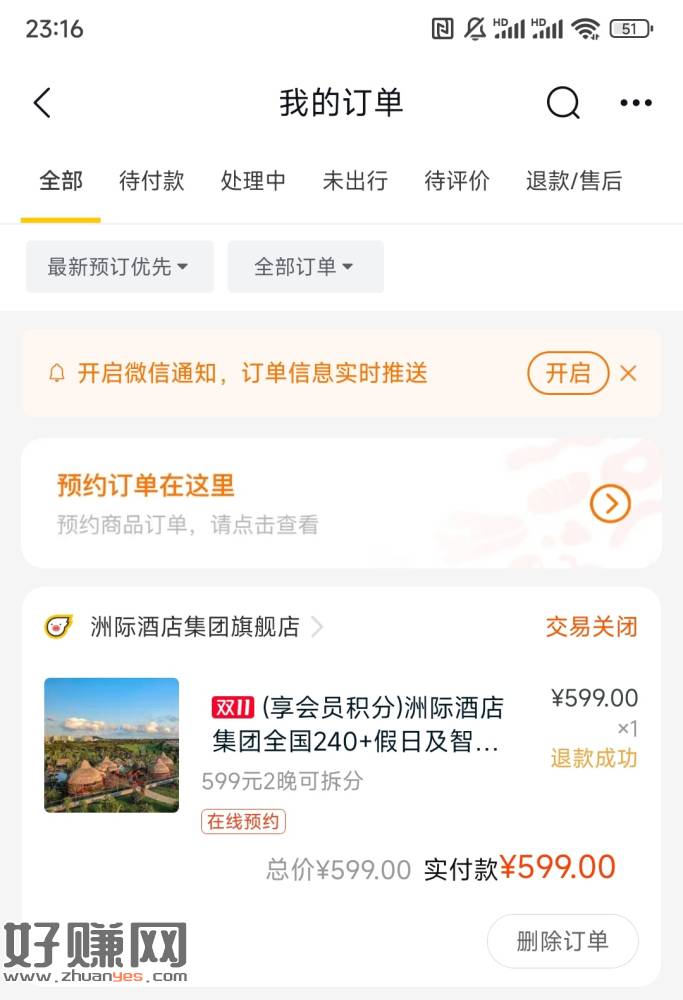Image resolution: width=683 pixels, height=1000 pixels.
Task: Open the order search icon
Action: (563, 103)
